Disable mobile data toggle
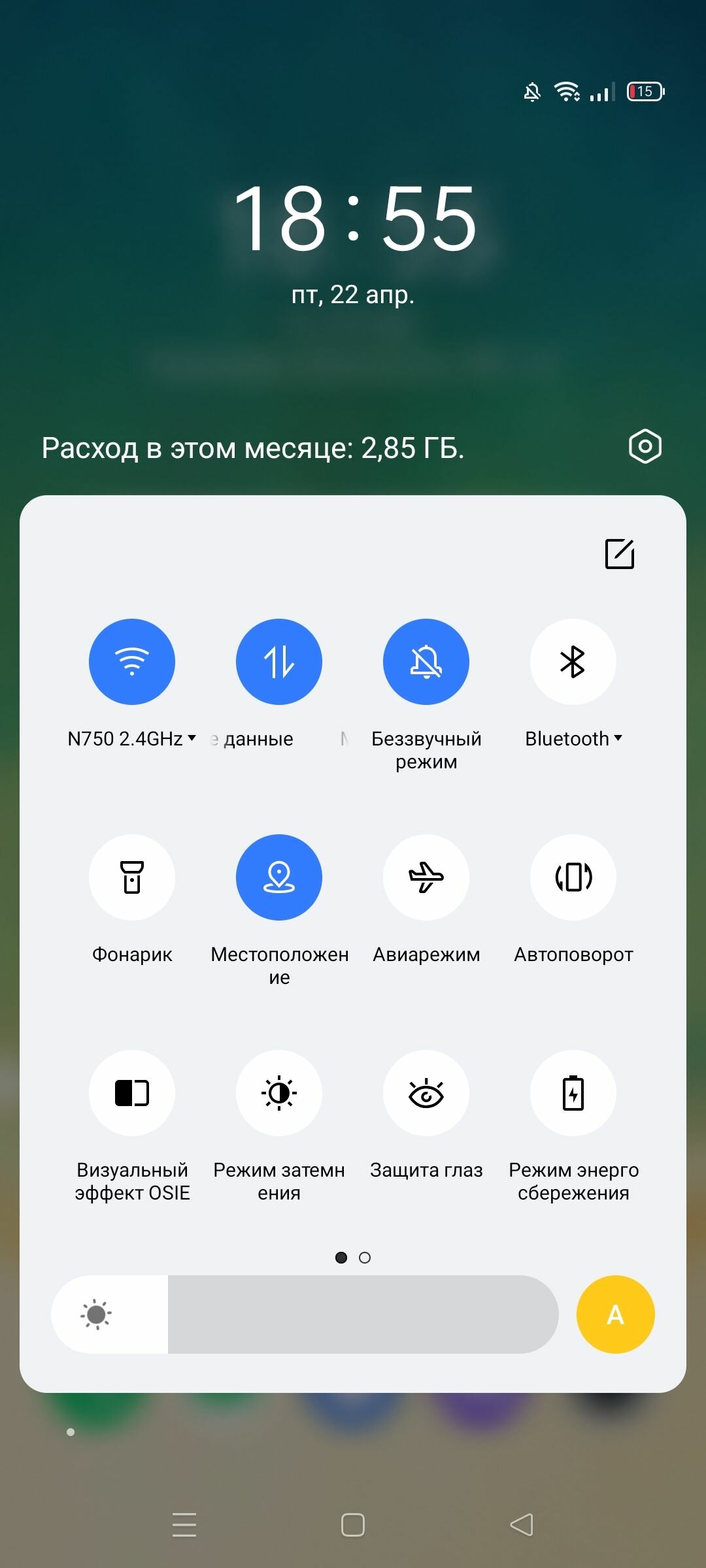Viewport: 706px width, 1568px height. click(x=279, y=662)
